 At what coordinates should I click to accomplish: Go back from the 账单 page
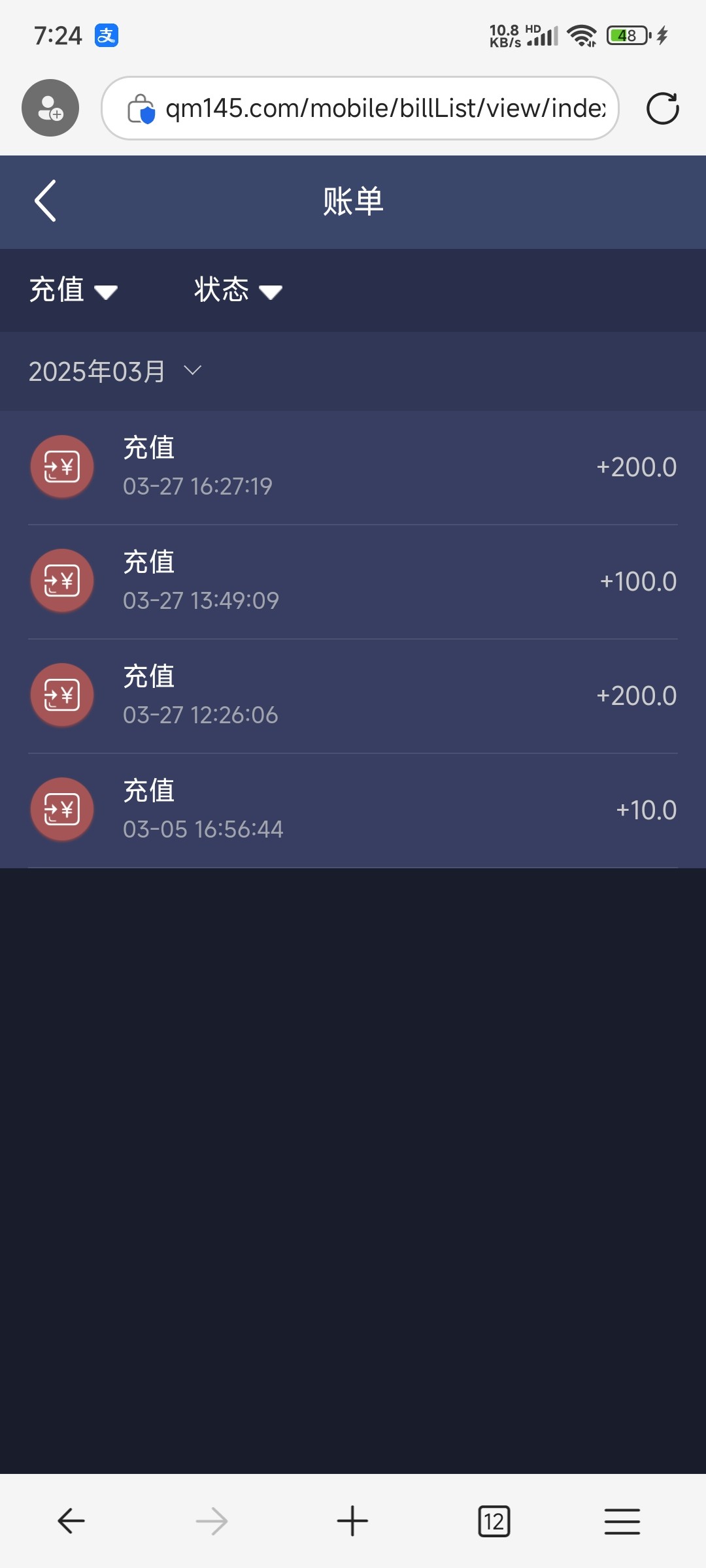(x=45, y=201)
